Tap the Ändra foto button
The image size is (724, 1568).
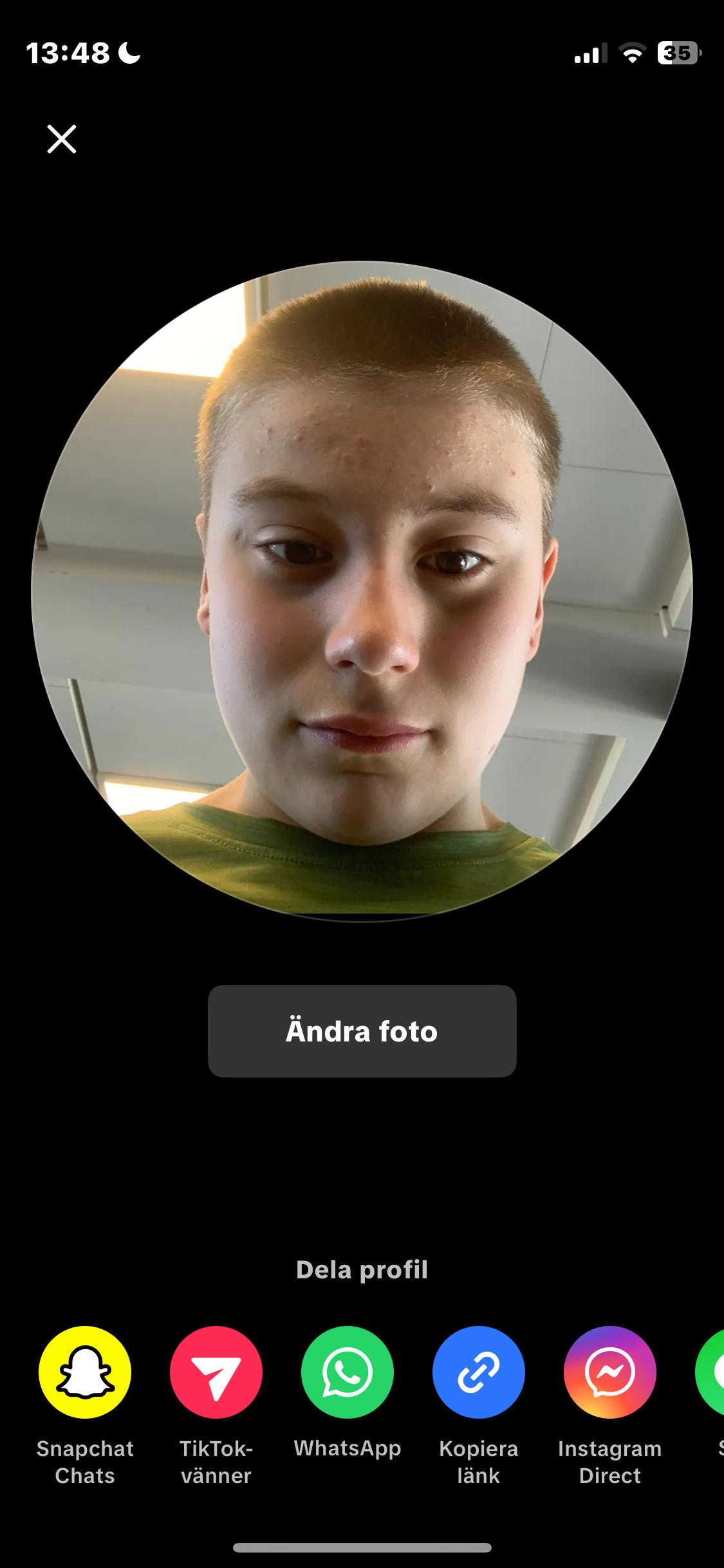362,1031
